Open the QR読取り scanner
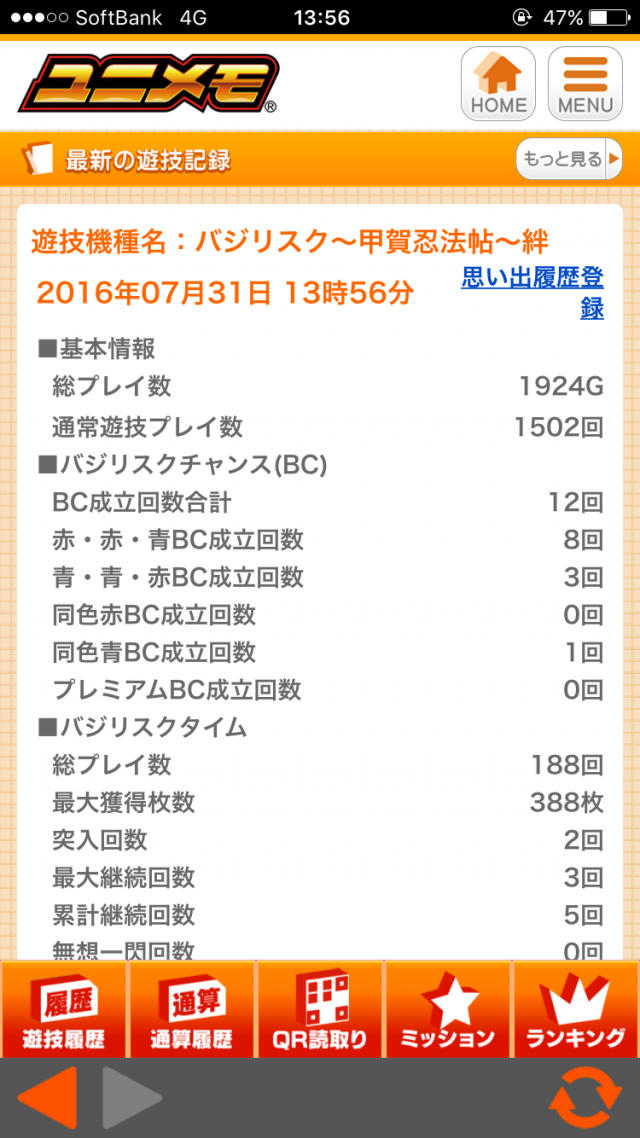640x1138 pixels. pos(320,1009)
